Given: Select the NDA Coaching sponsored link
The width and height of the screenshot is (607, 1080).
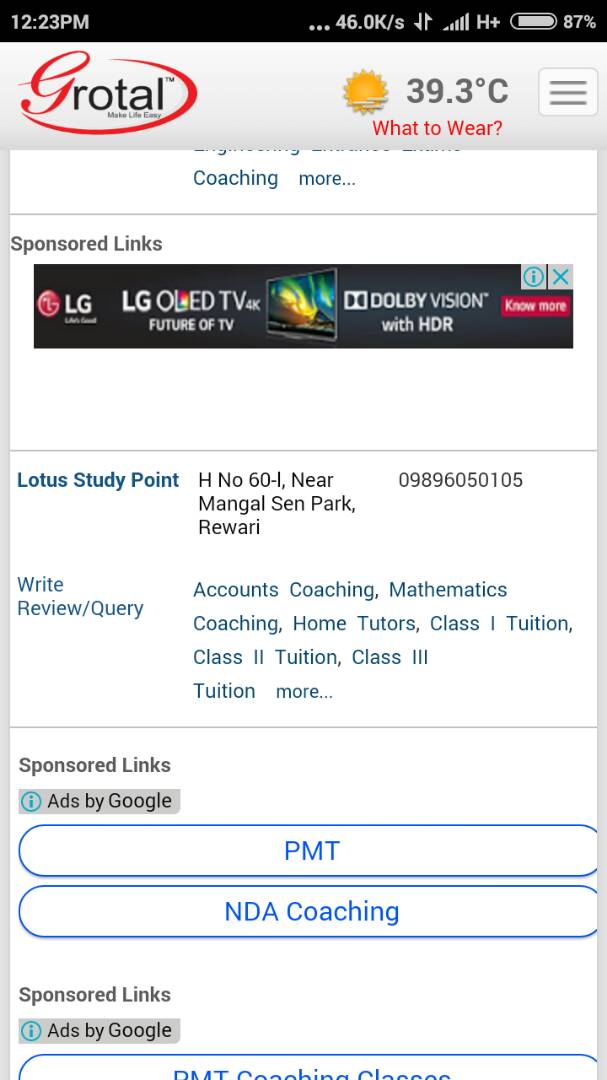Looking at the screenshot, I should (x=311, y=911).
